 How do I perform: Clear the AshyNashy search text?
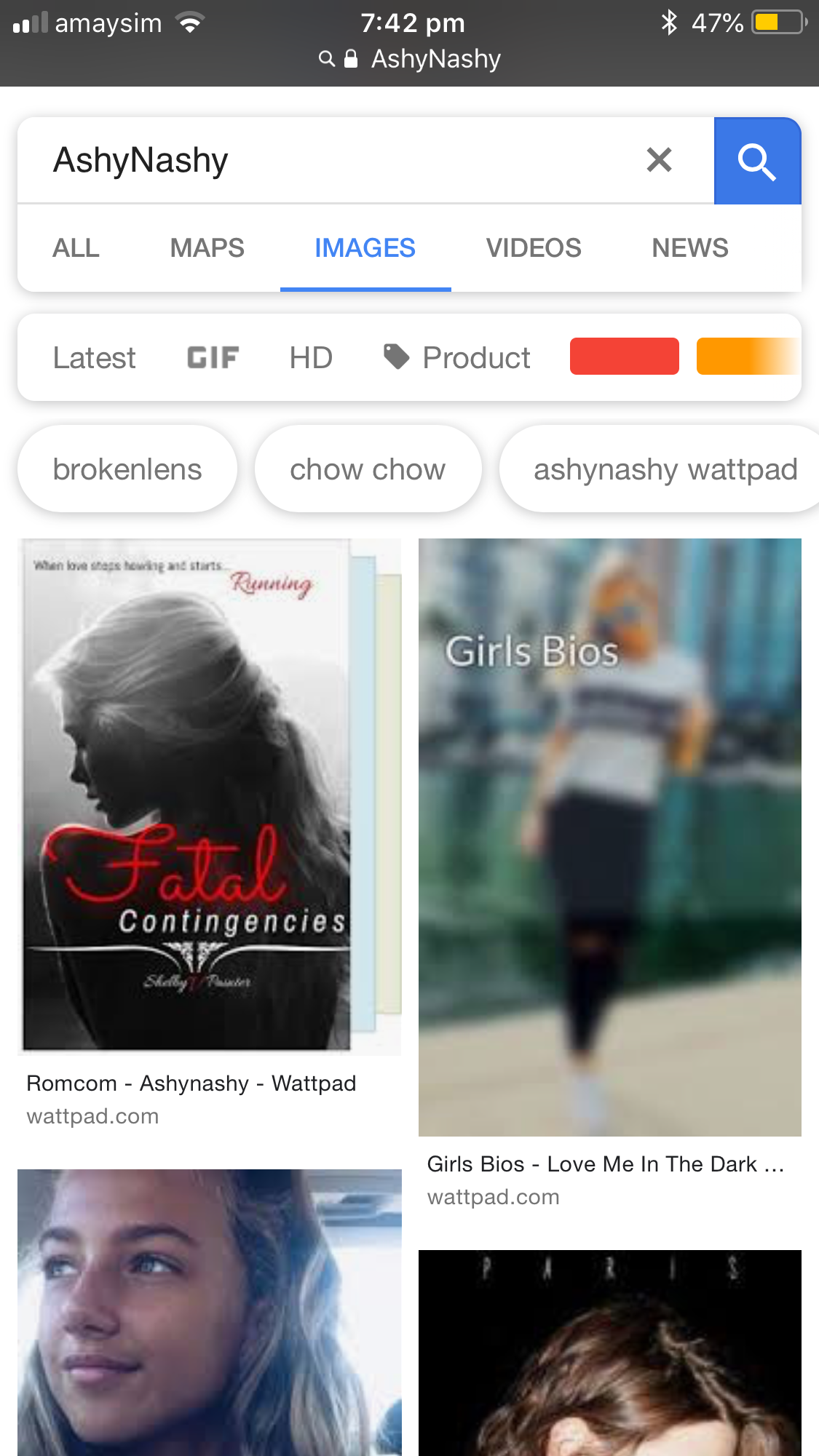tap(659, 160)
